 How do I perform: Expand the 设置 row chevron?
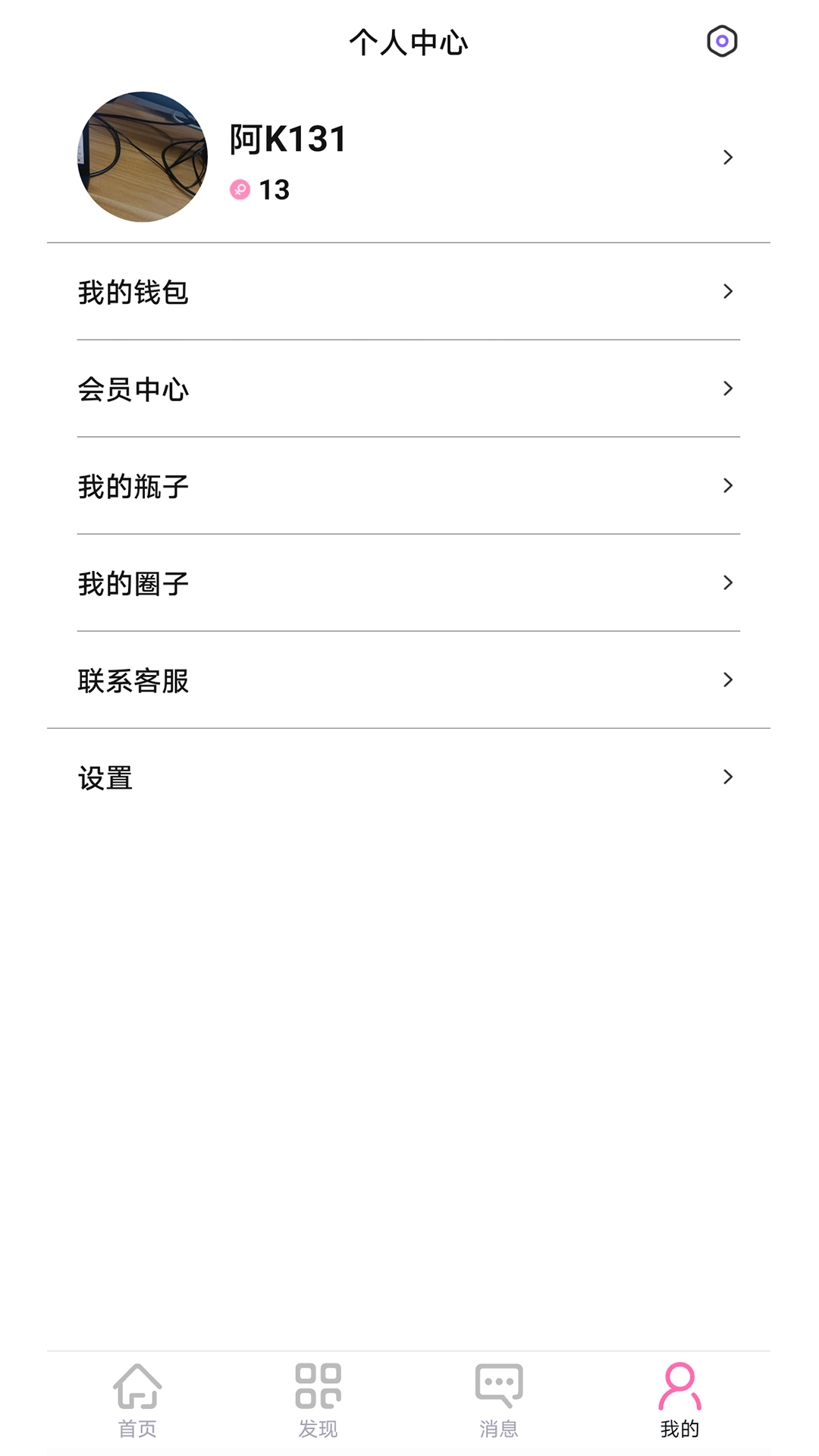point(729,777)
